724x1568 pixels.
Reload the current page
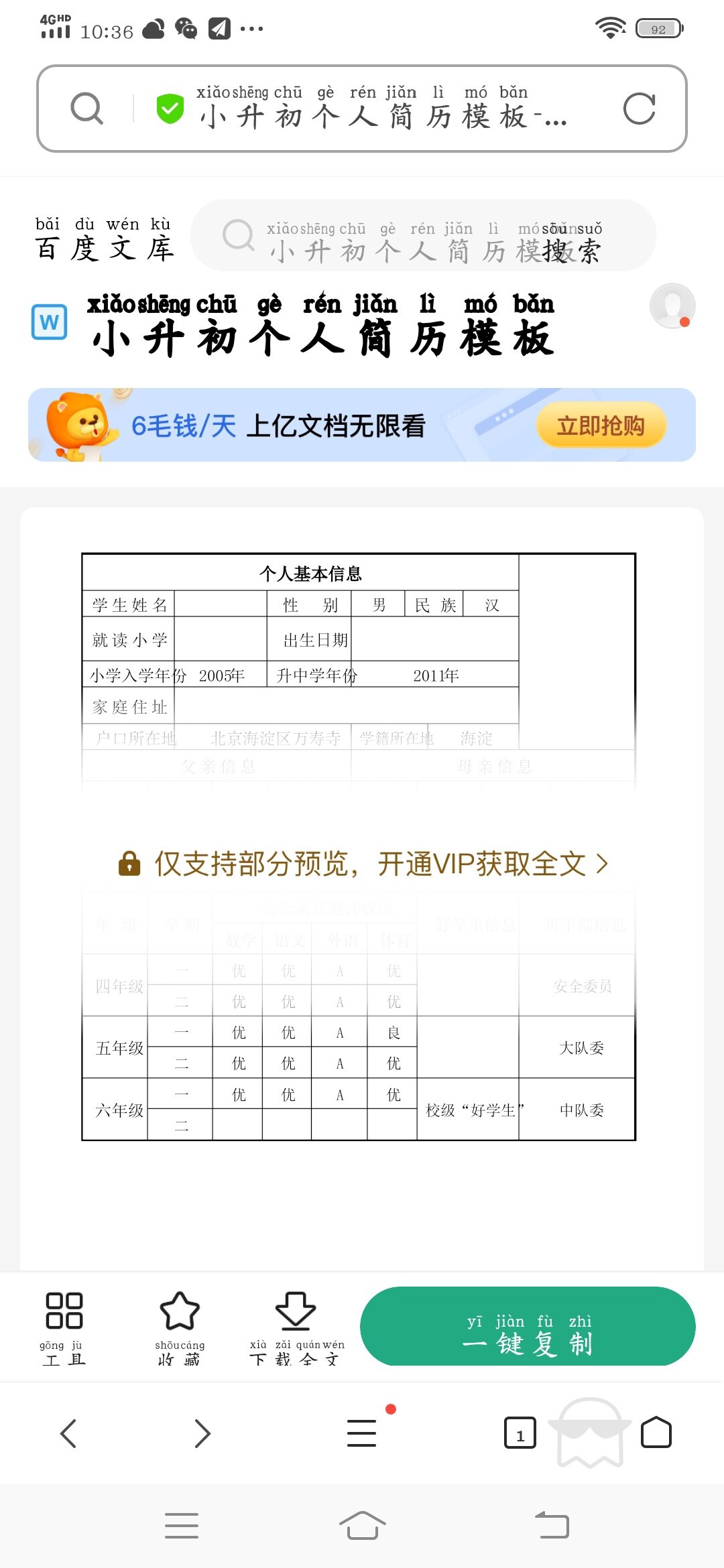tap(639, 109)
